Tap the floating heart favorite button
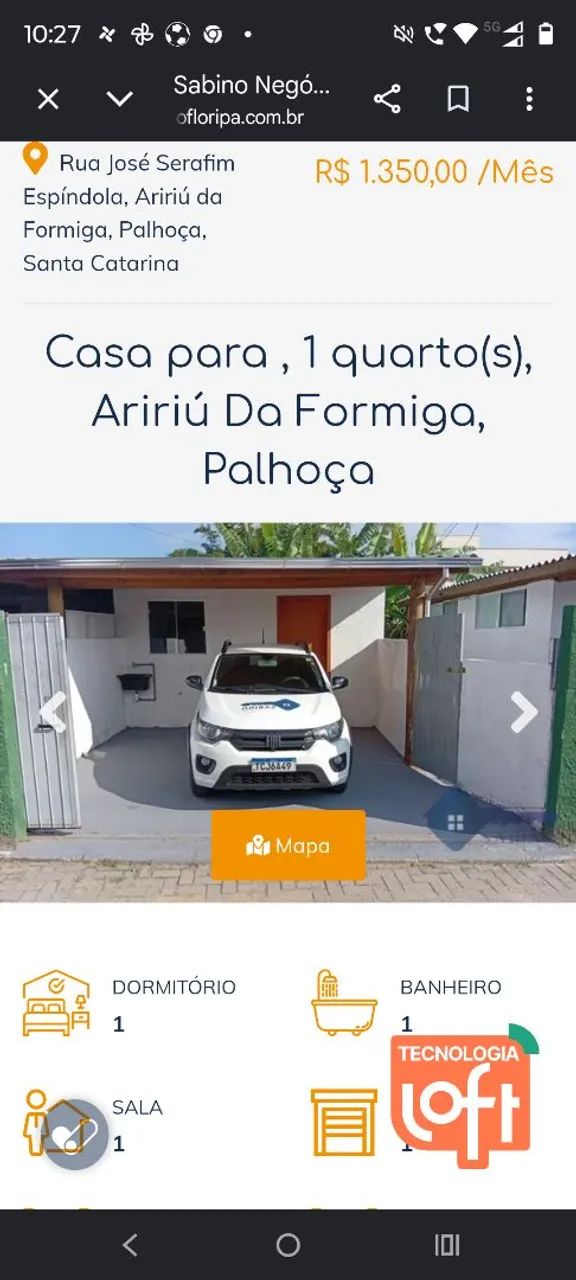576x1280 pixels. (x=76, y=1134)
